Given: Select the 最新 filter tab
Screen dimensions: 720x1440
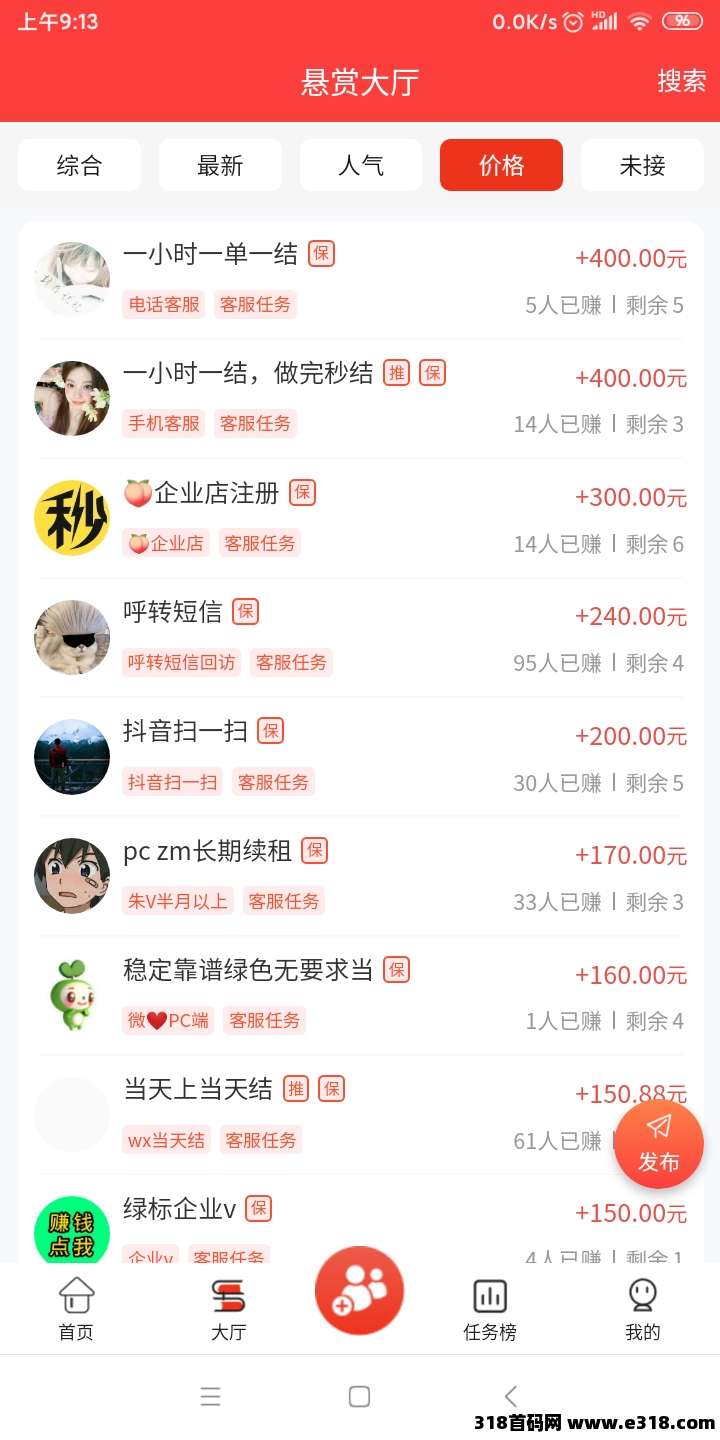Looking at the screenshot, I should click(x=220, y=165).
